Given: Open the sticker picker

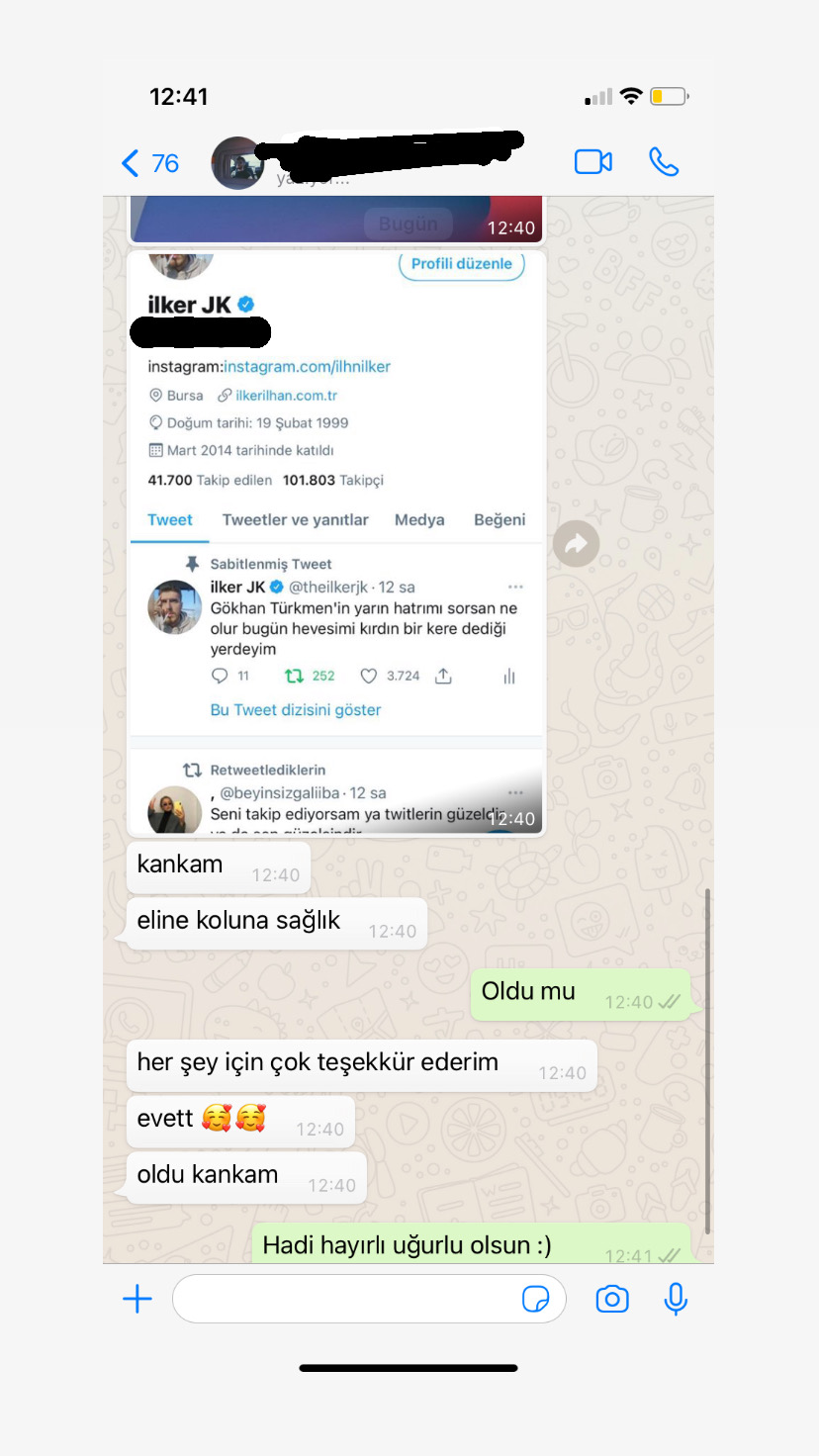Looking at the screenshot, I should 536,1299.
